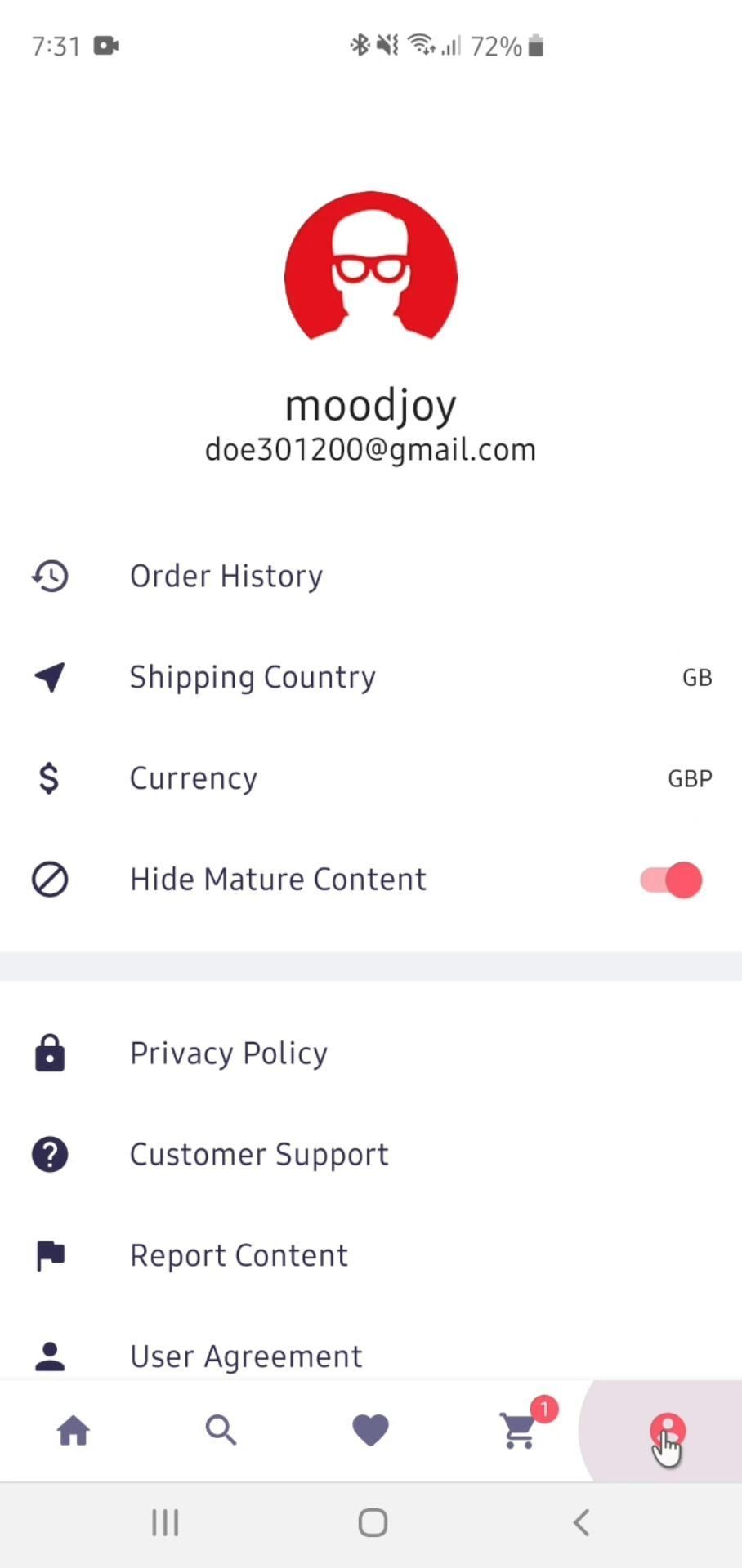Change the Shipping Country setting

point(253,678)
